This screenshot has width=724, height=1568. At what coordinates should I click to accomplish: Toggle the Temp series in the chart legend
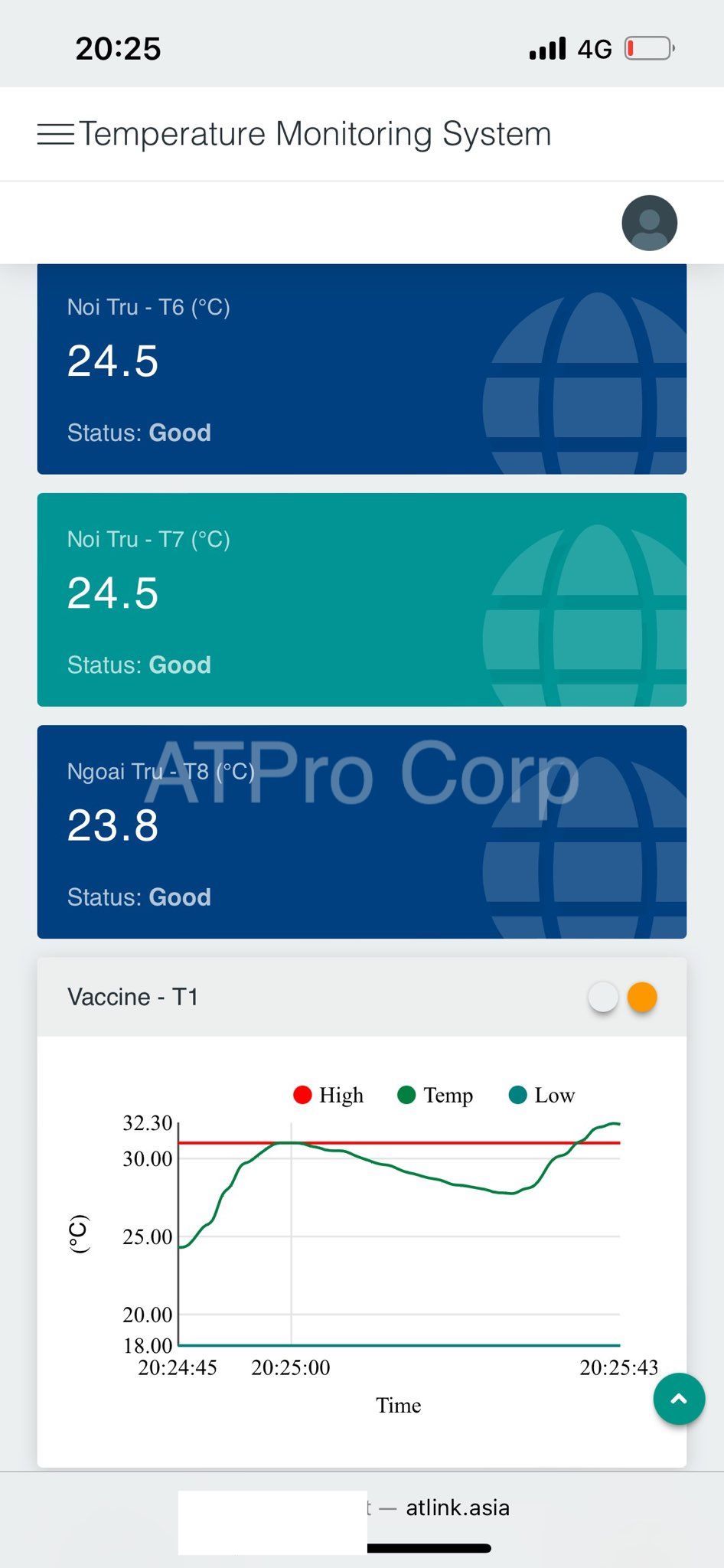(x=436, y=1095)
